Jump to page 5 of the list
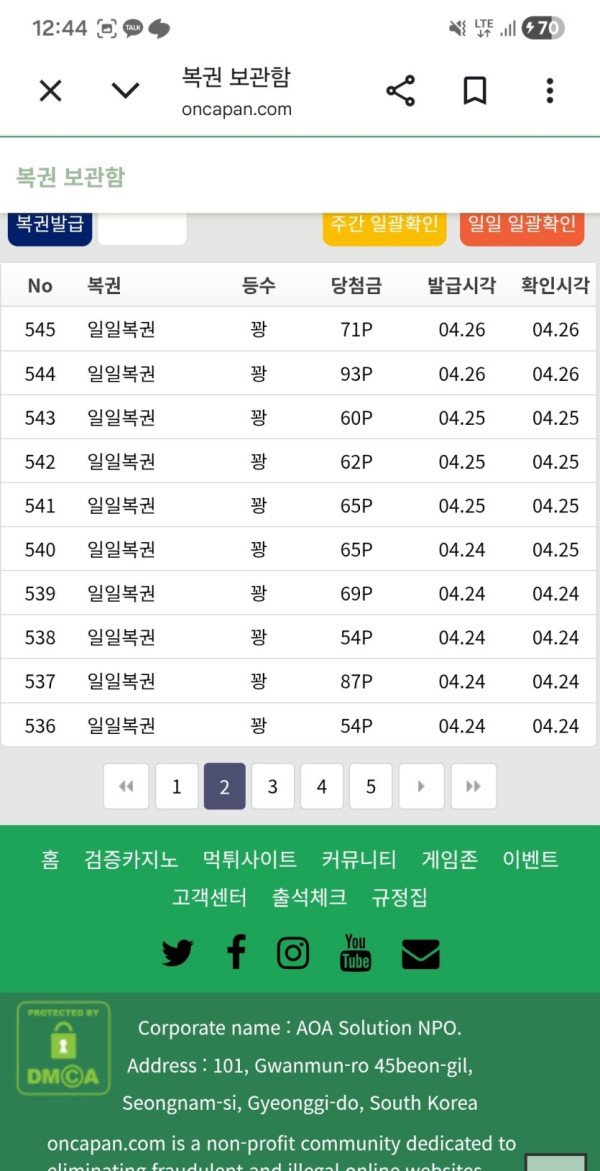The width and height of the screenshot is (600, 1171). click(370, 786)
